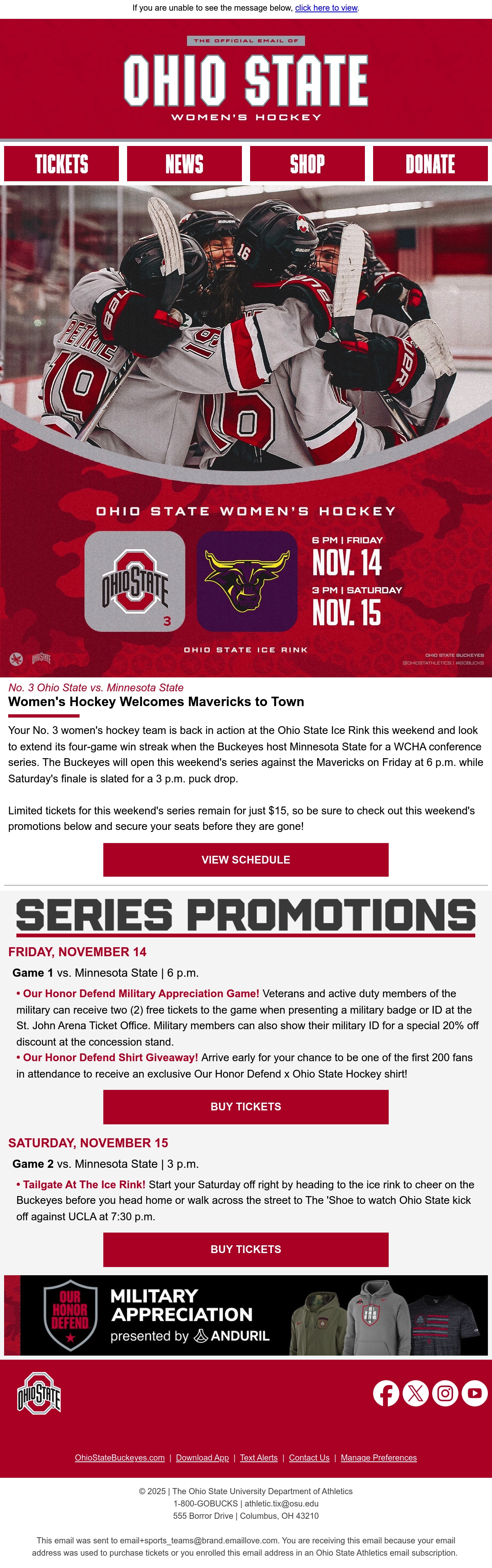Screen dimensions: 492x1568
Task: Buy tickets for Saturday's Game 2
Action: 246,1249
